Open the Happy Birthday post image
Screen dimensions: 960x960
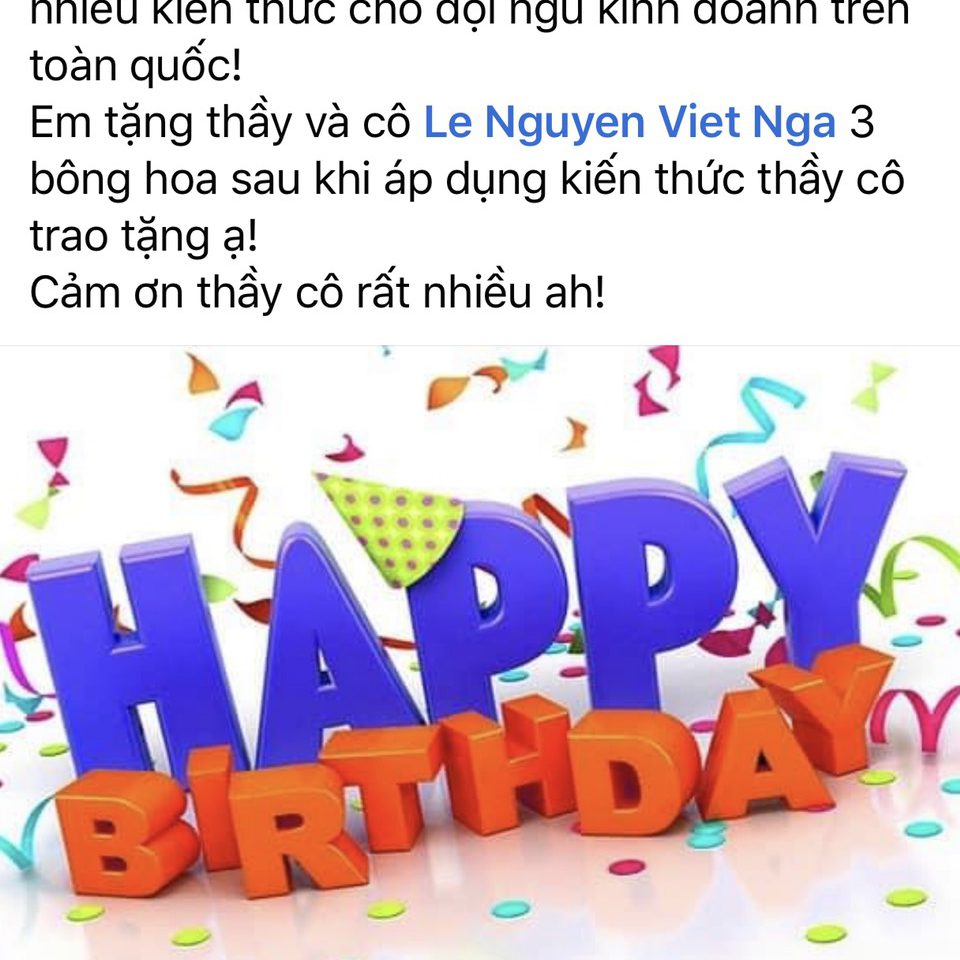(x=480, y=650)
